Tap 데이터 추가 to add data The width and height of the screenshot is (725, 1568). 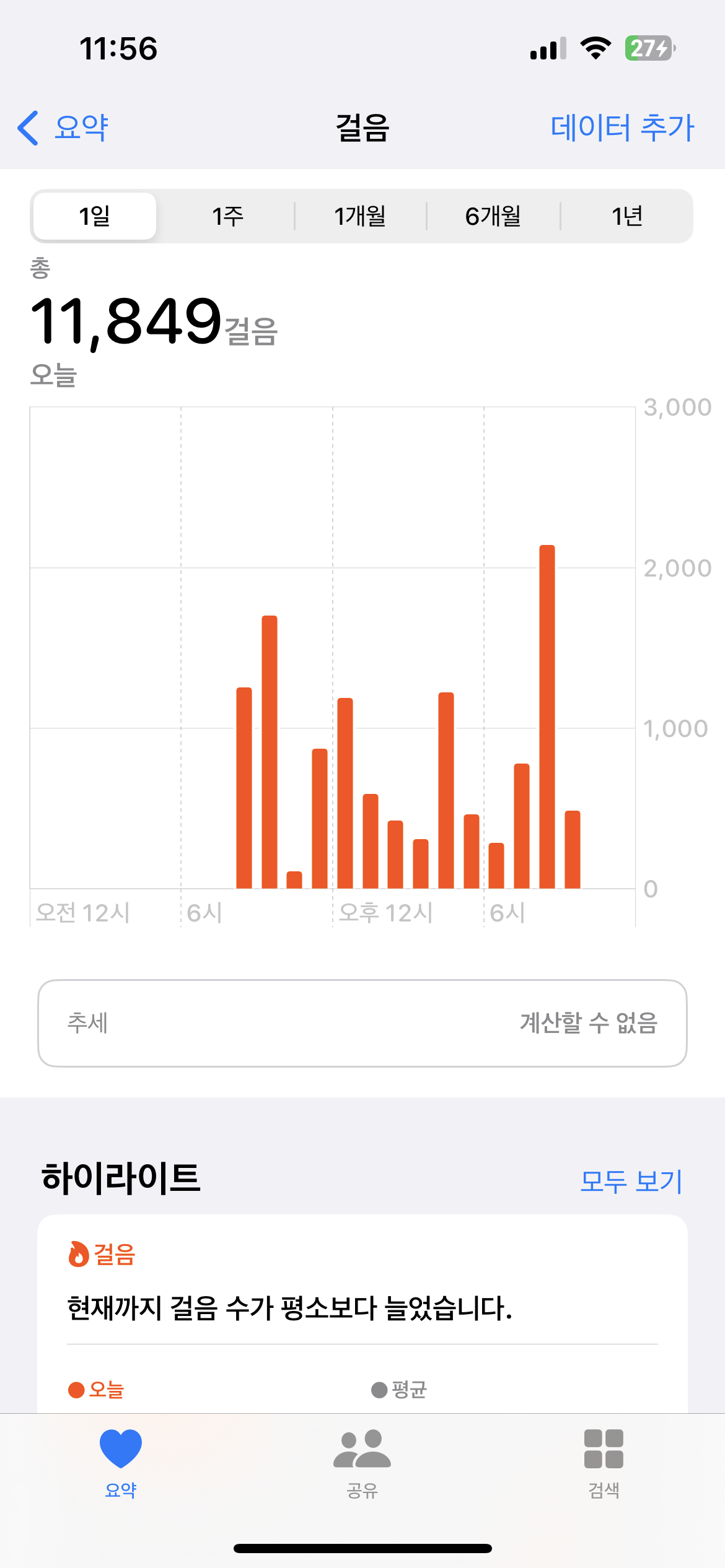pyautogui.click(x=622, y=128)
